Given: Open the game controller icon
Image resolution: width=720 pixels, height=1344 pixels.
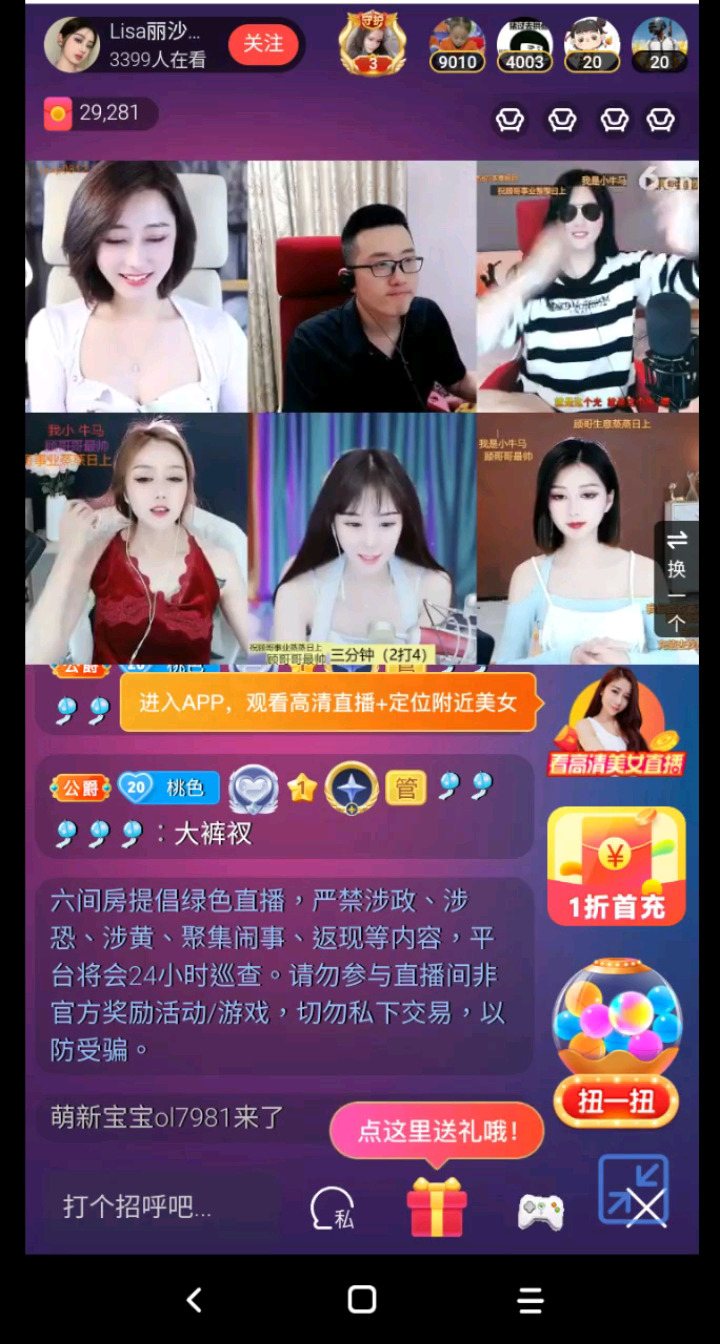Looking at the screenshot, I should [540, 1211].
